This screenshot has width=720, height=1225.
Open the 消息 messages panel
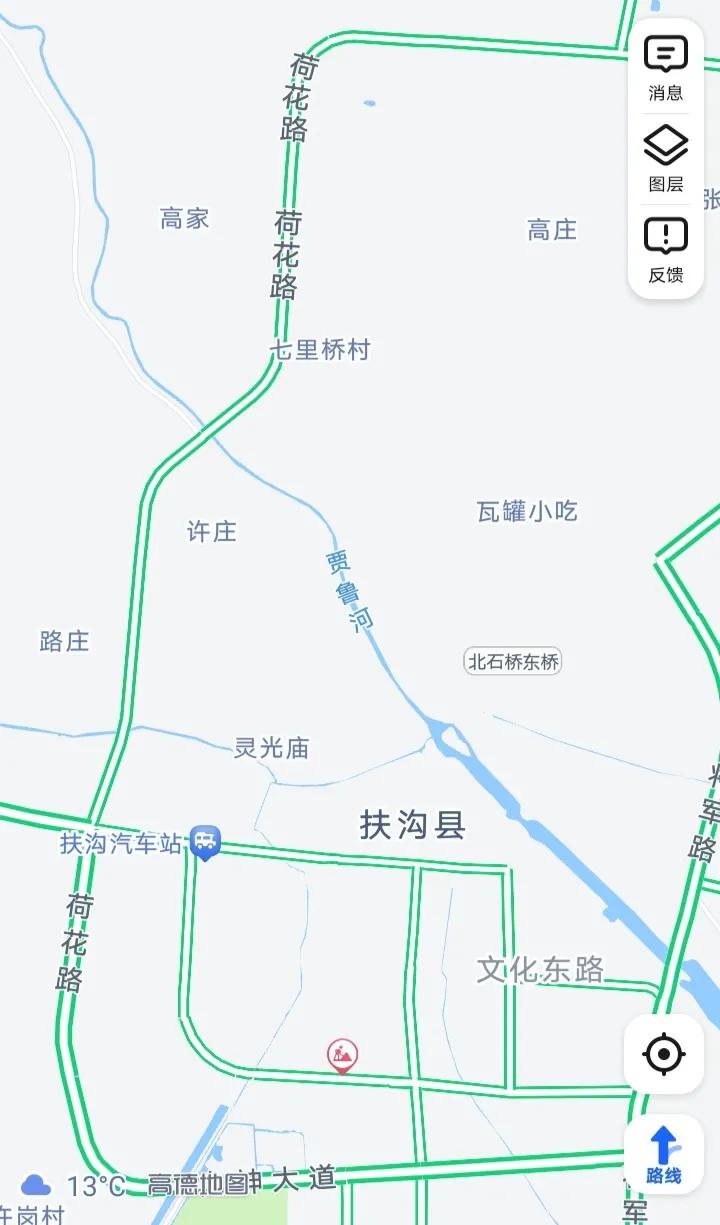664,65
